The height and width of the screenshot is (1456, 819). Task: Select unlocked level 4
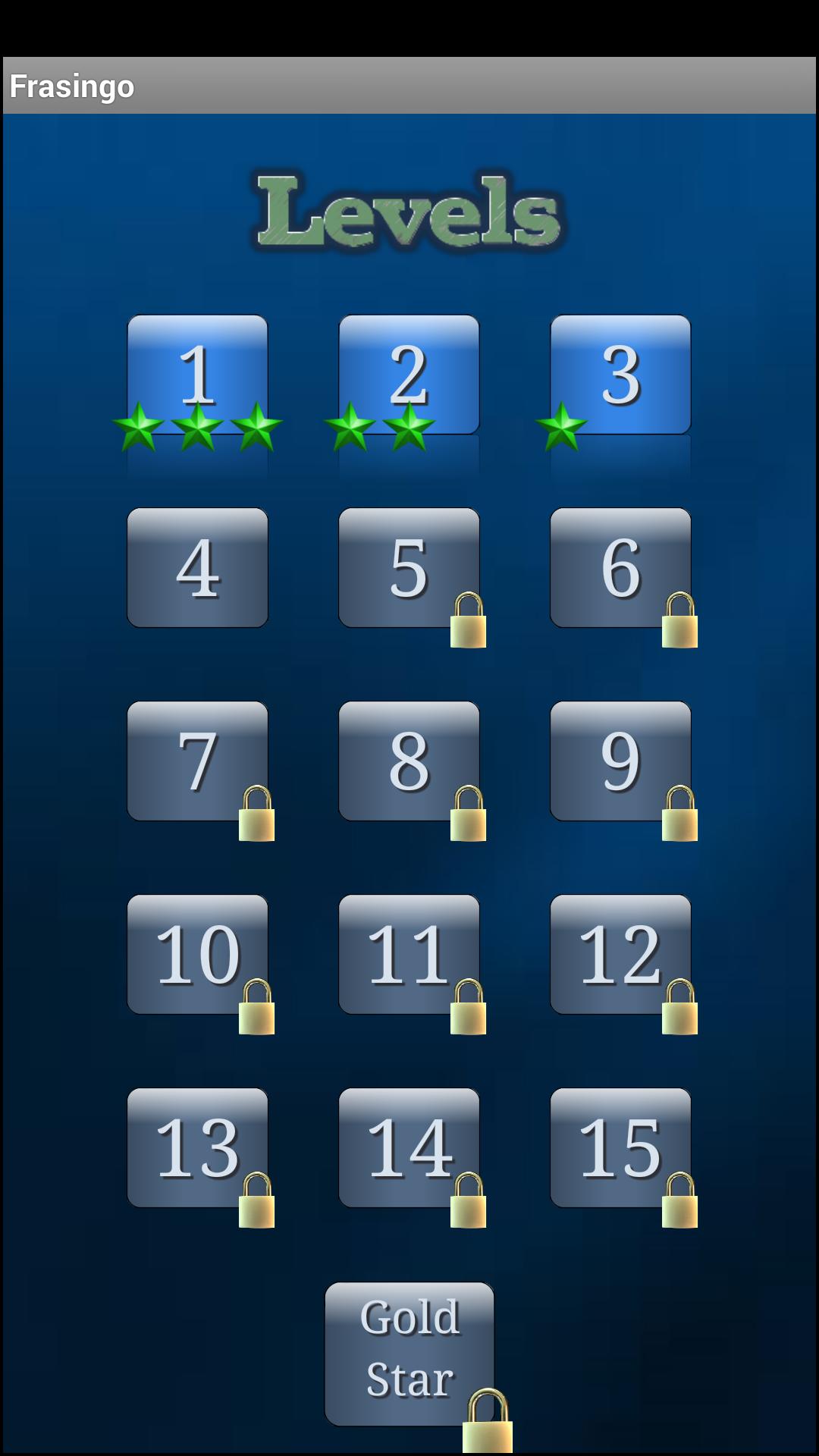click(197, 567)
